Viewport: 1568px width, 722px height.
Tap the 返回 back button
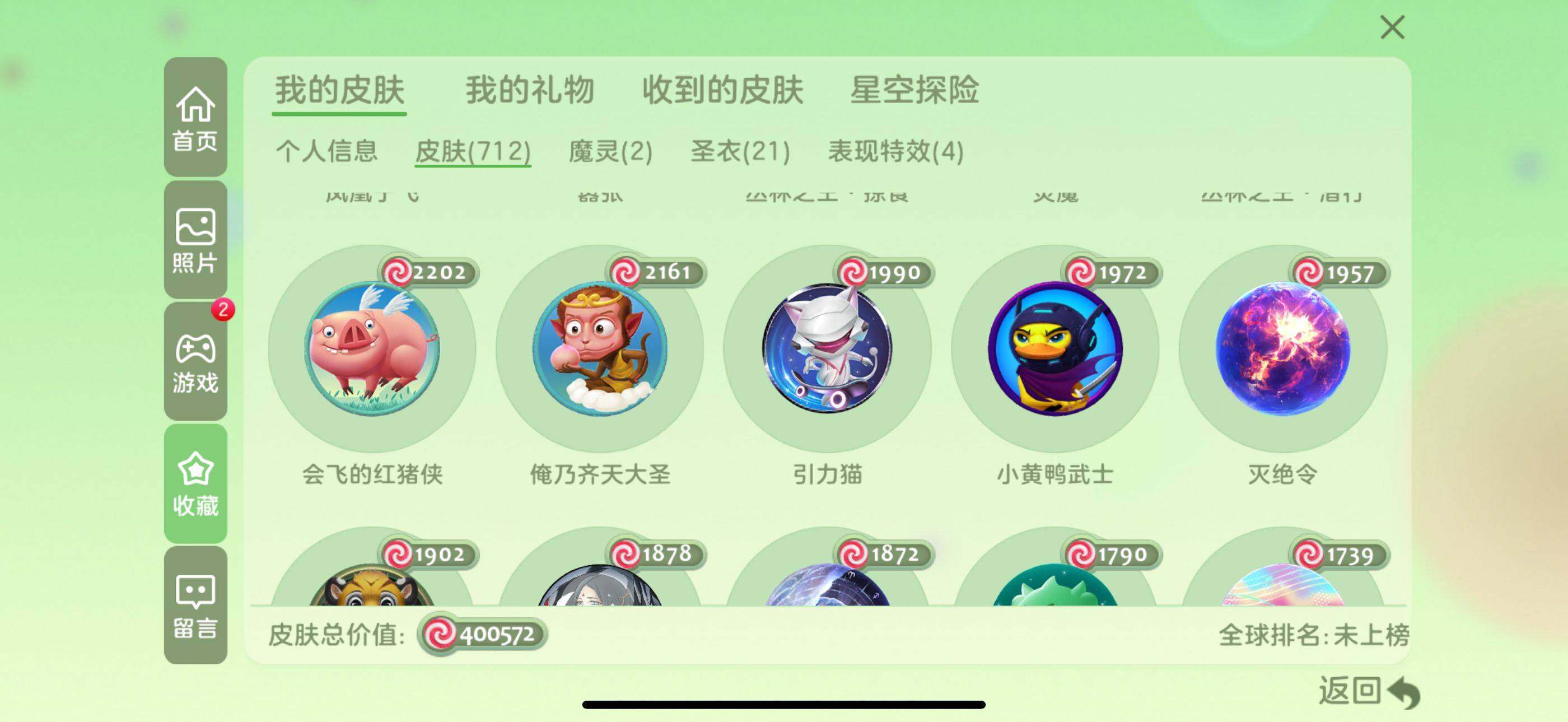click(x=1368, y=692)
